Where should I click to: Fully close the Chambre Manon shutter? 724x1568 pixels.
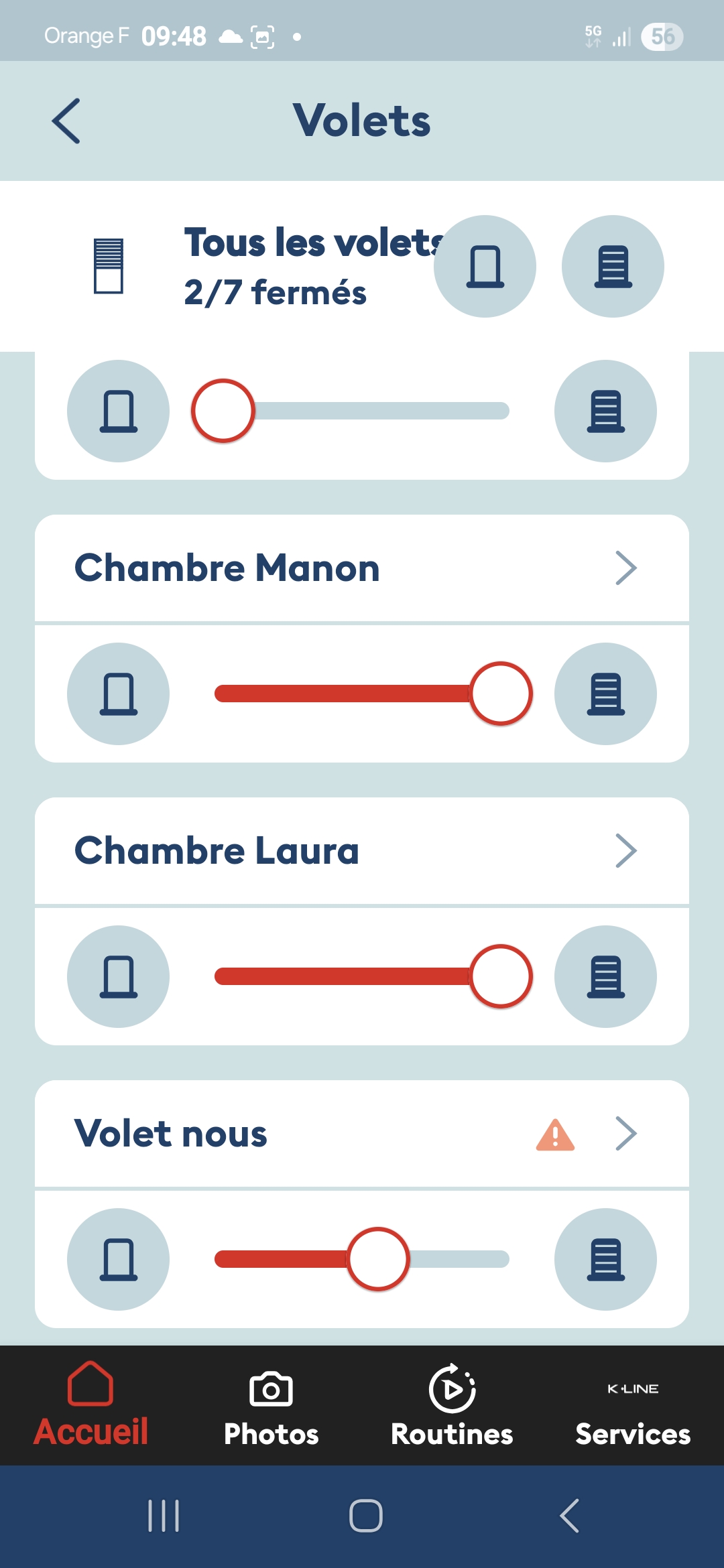pyautogui.click(x=605, y=694)
